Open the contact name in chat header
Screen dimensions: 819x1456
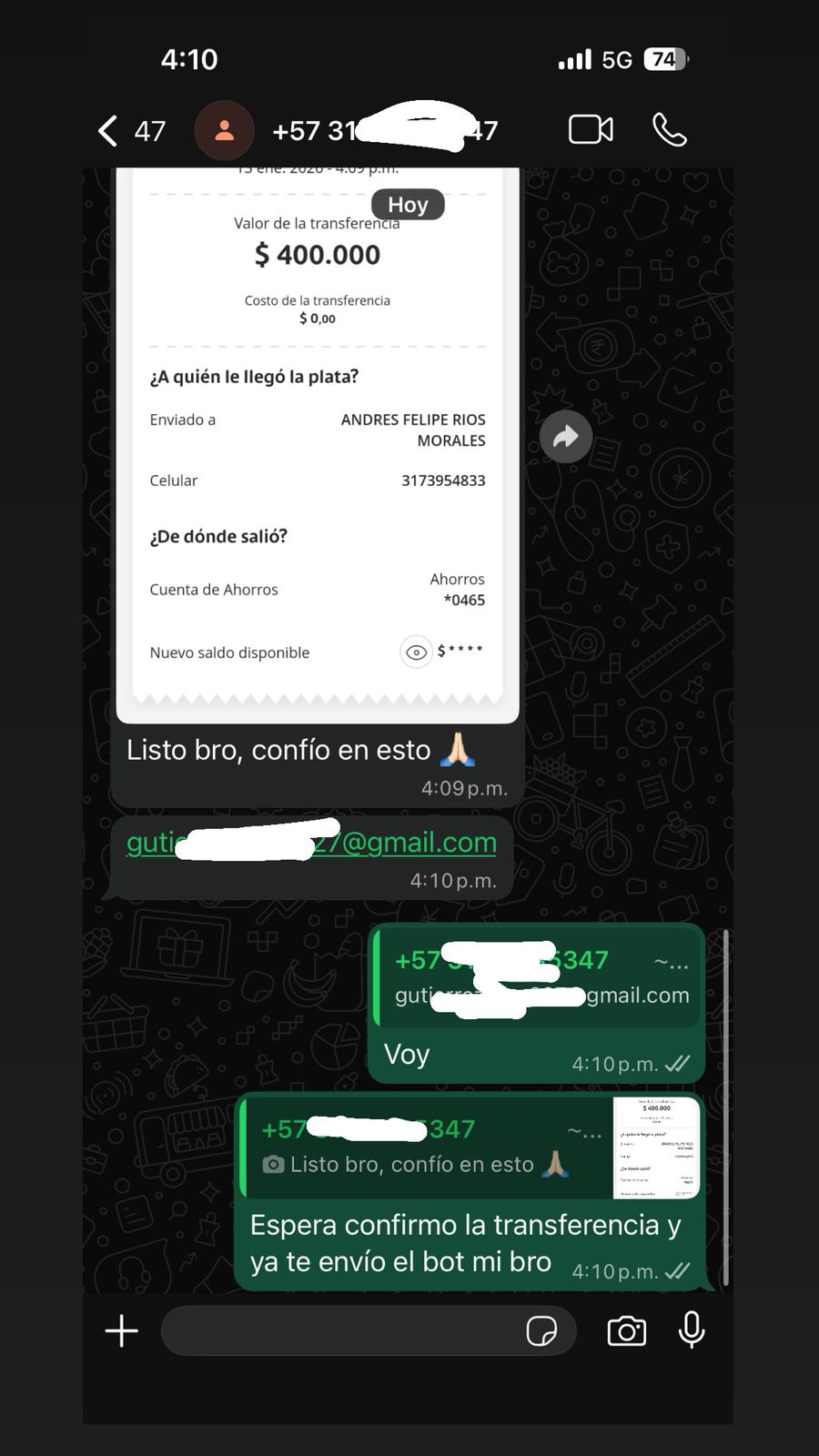382,129
